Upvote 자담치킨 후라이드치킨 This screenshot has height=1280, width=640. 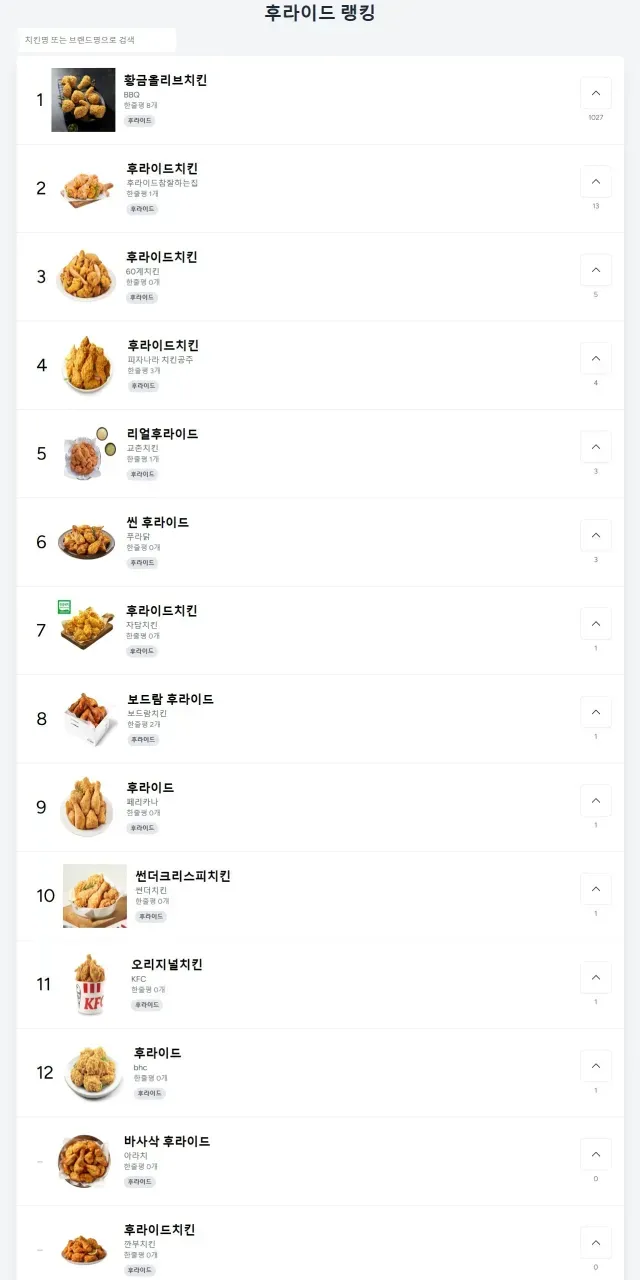[596, 624]
